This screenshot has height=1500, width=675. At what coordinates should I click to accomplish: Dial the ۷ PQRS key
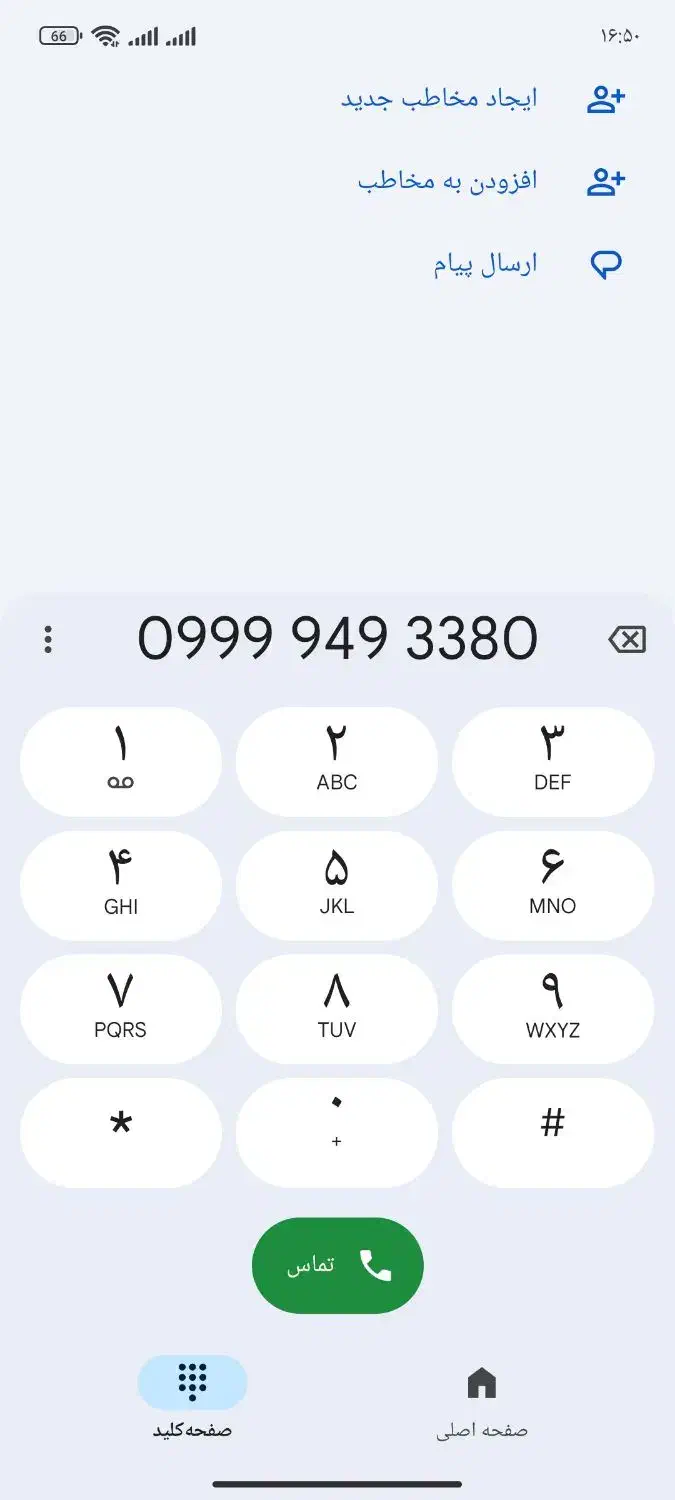(120, 1009)
